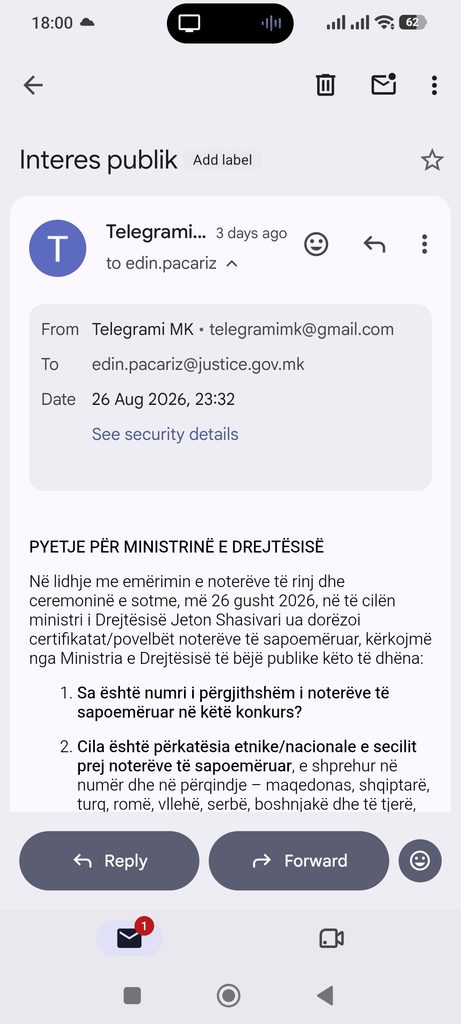Star the Interes publik email
The height and width of the screenshot is (1024, 461).
pos(432,160)
